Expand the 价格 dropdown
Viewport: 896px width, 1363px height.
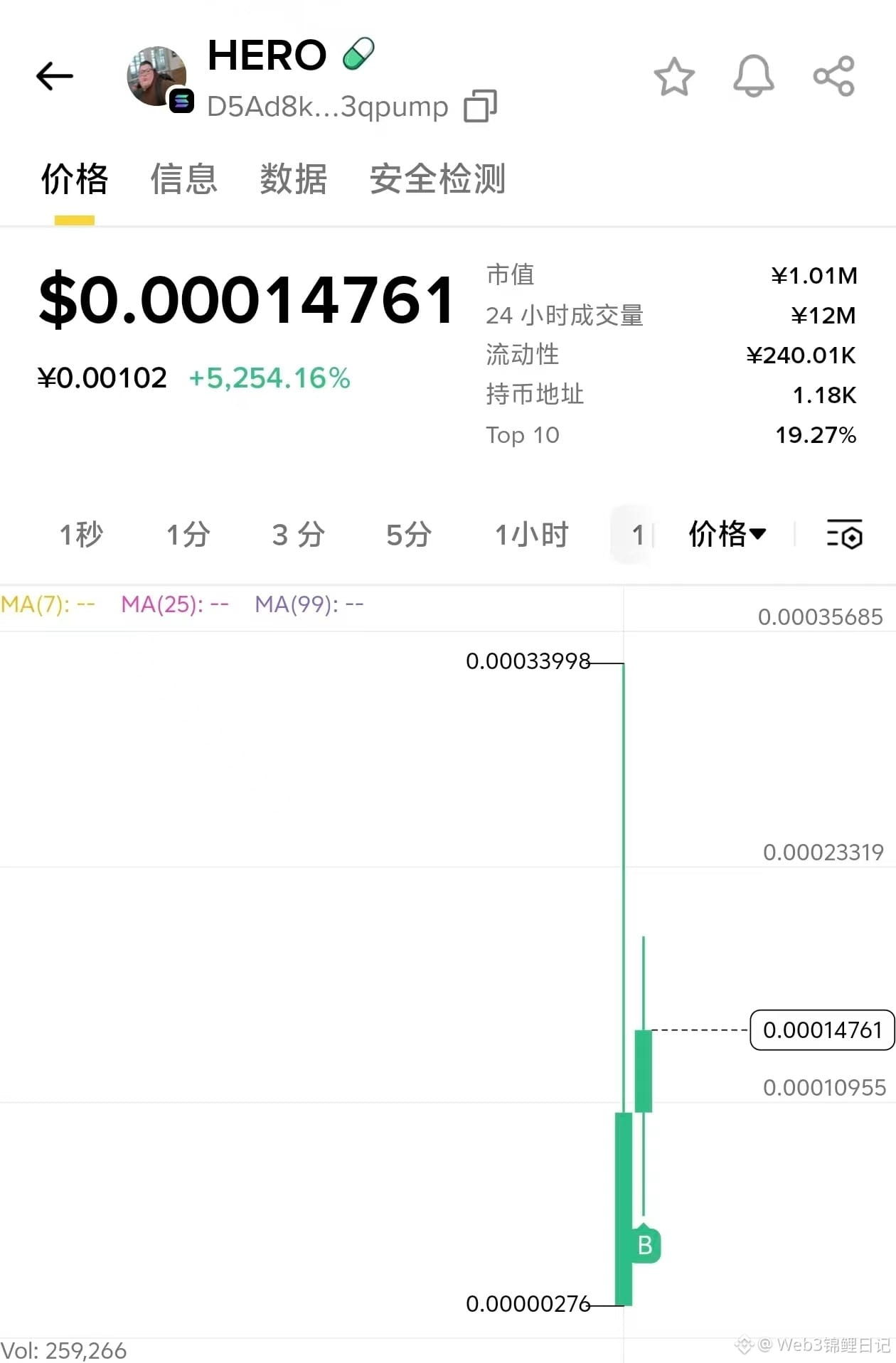(x=727, y=534)
